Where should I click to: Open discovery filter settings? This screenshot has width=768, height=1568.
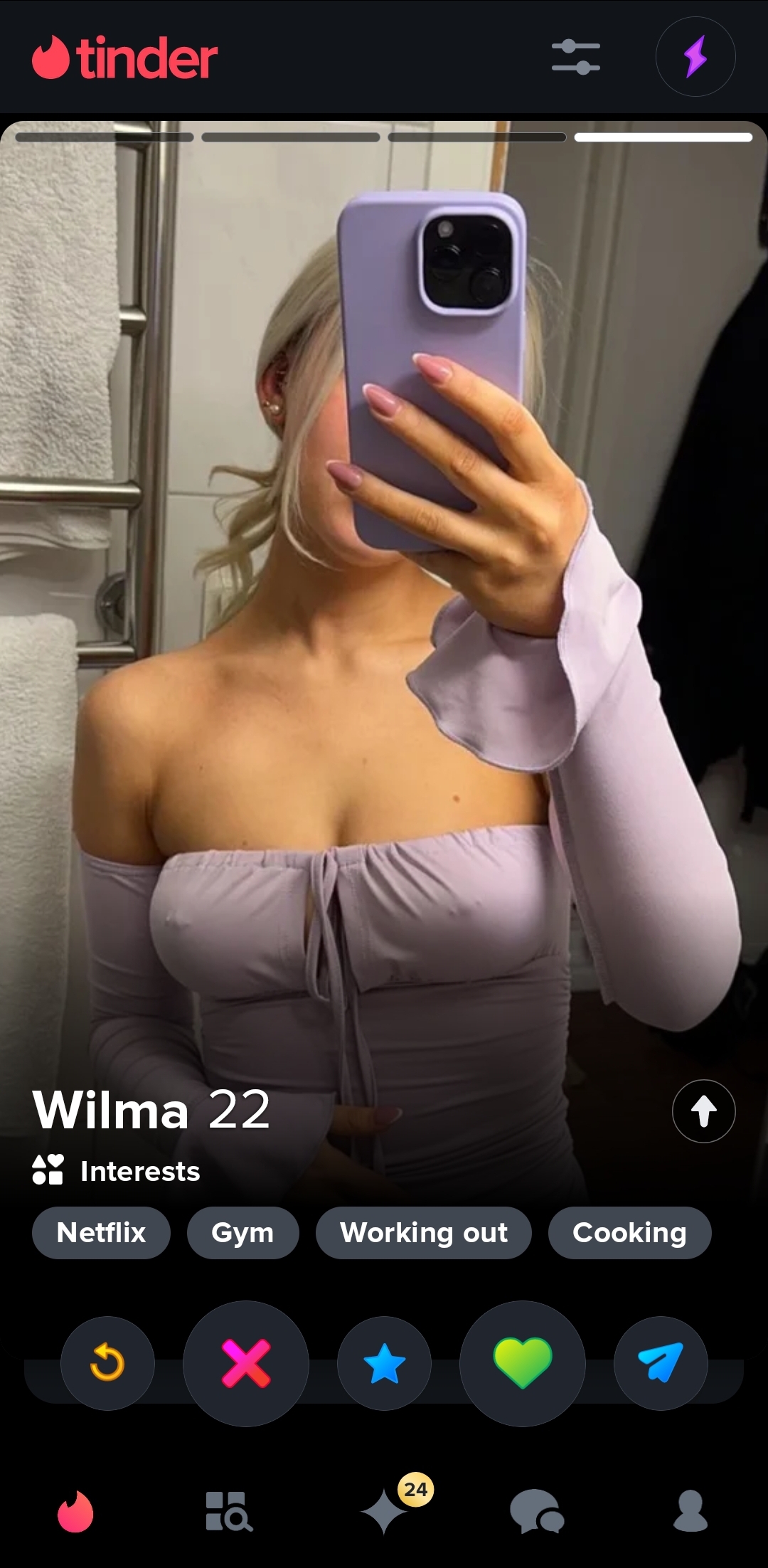coord(575,57)
